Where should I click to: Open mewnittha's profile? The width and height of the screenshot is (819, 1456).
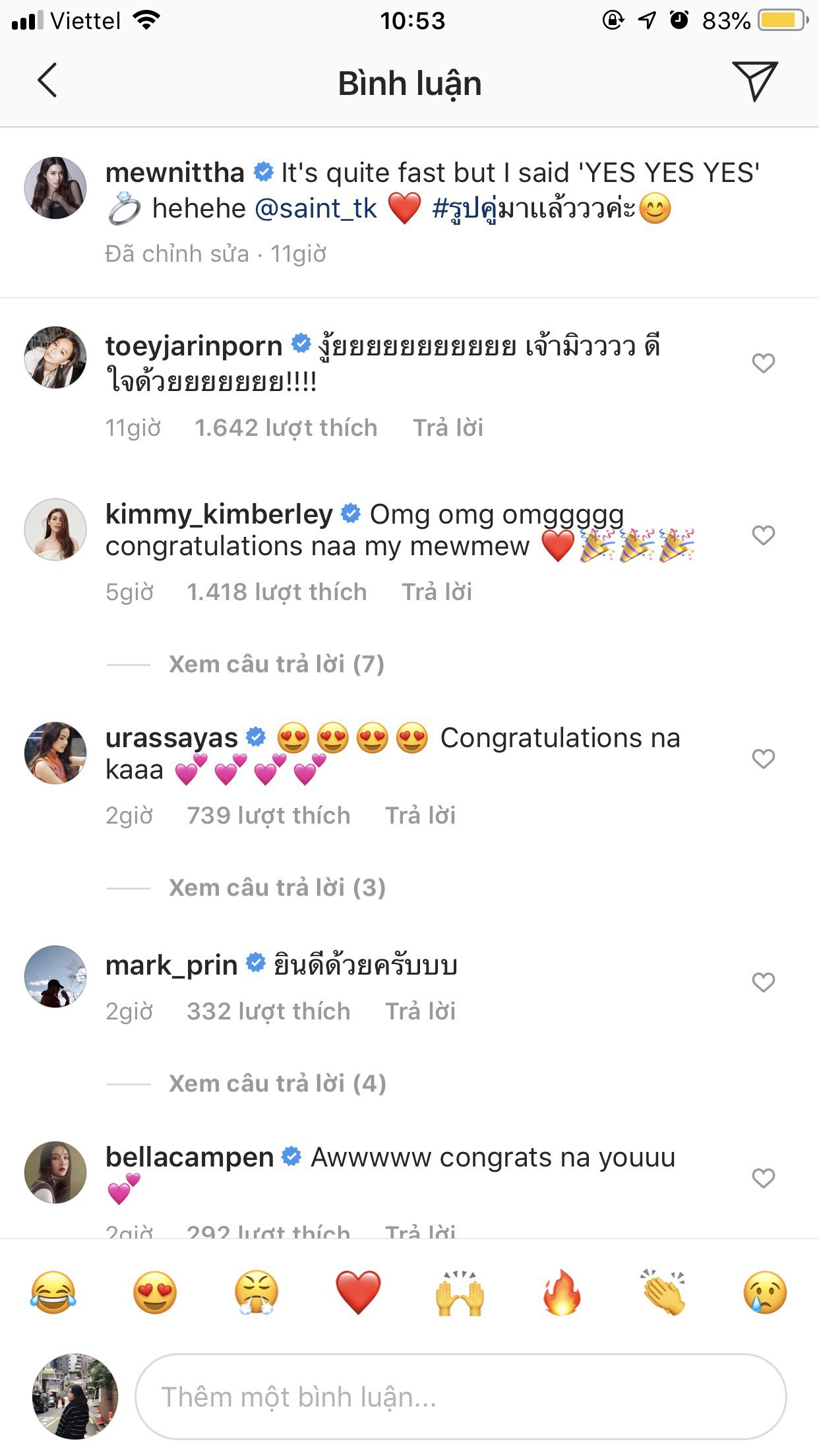175,173
